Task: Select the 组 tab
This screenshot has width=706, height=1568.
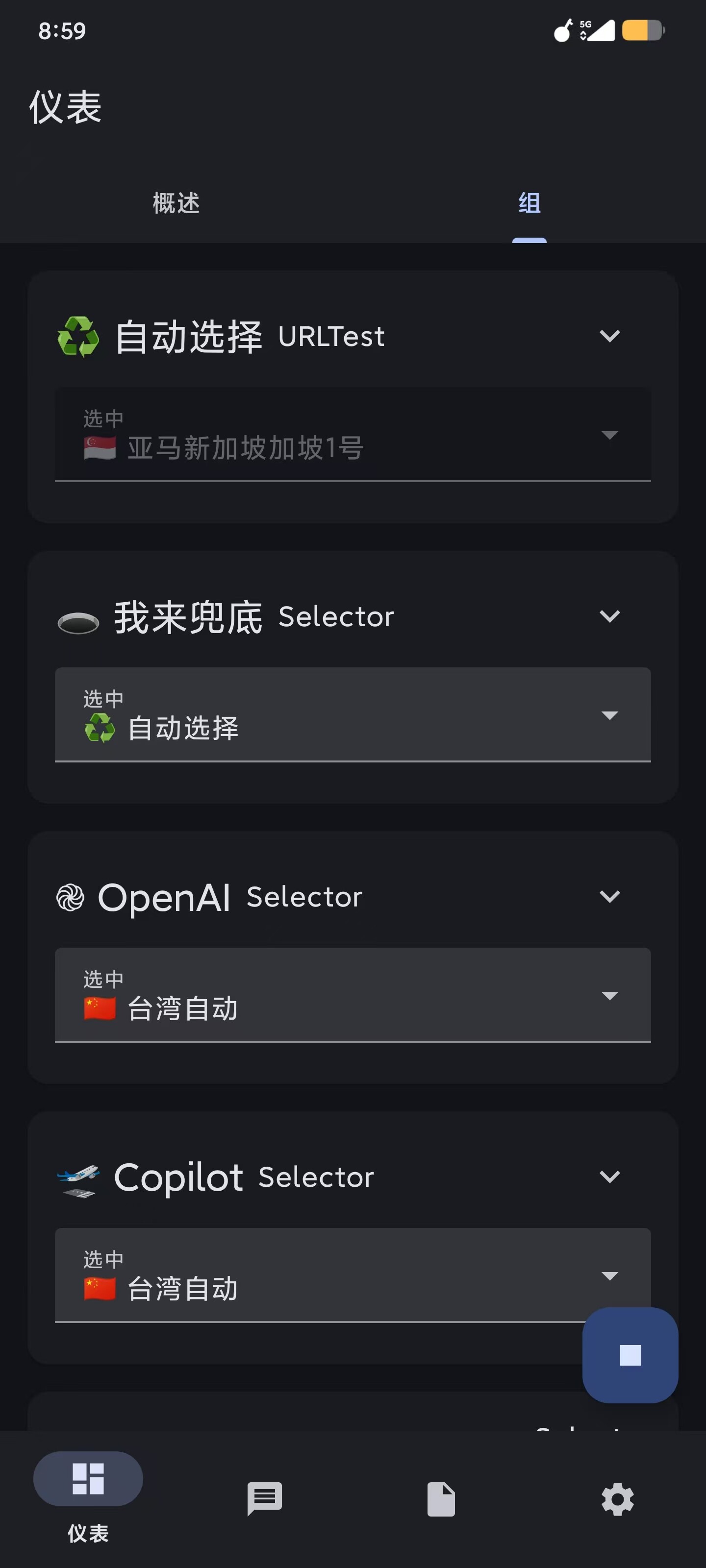Action: coord(529,203)
